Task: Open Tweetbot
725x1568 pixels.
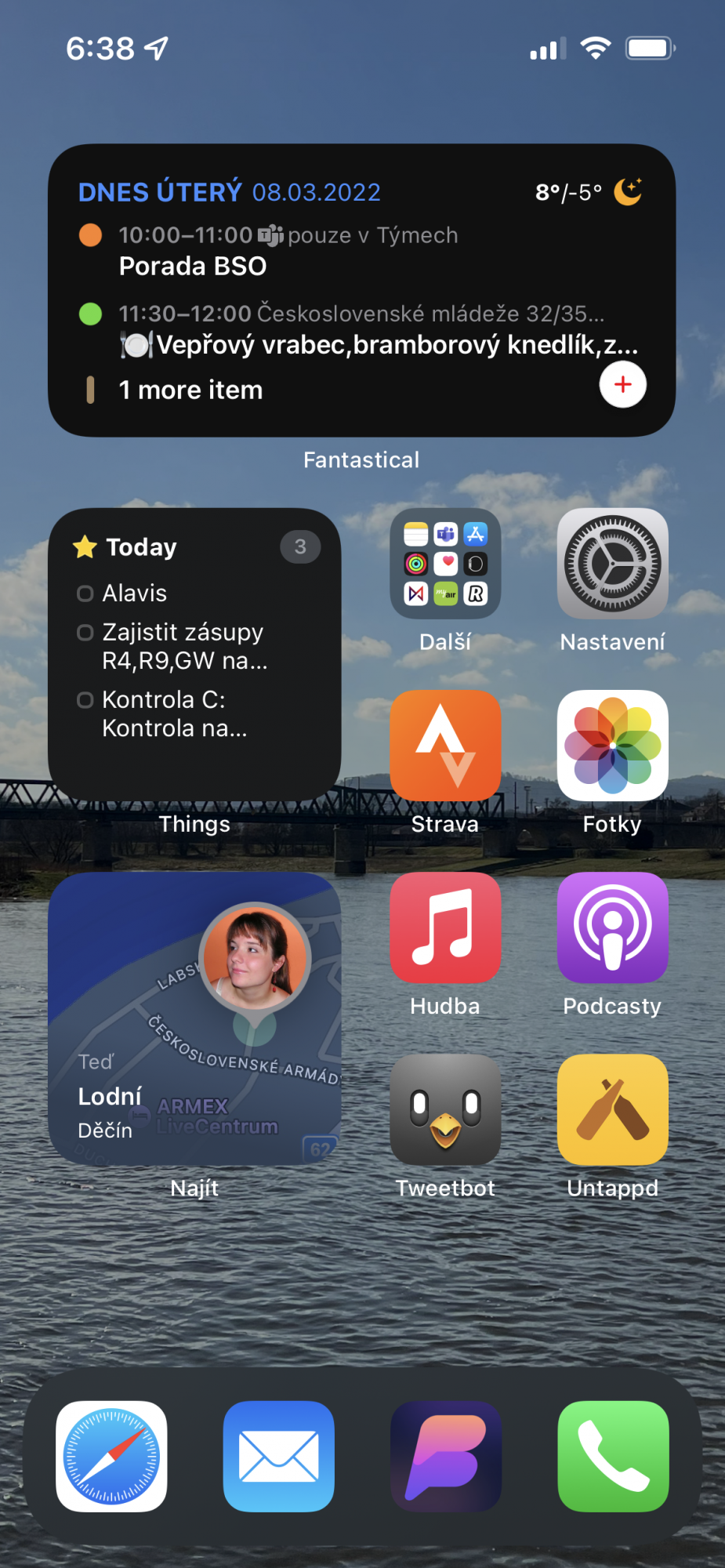Action: pyautogui.click(x=445, y=1109)
